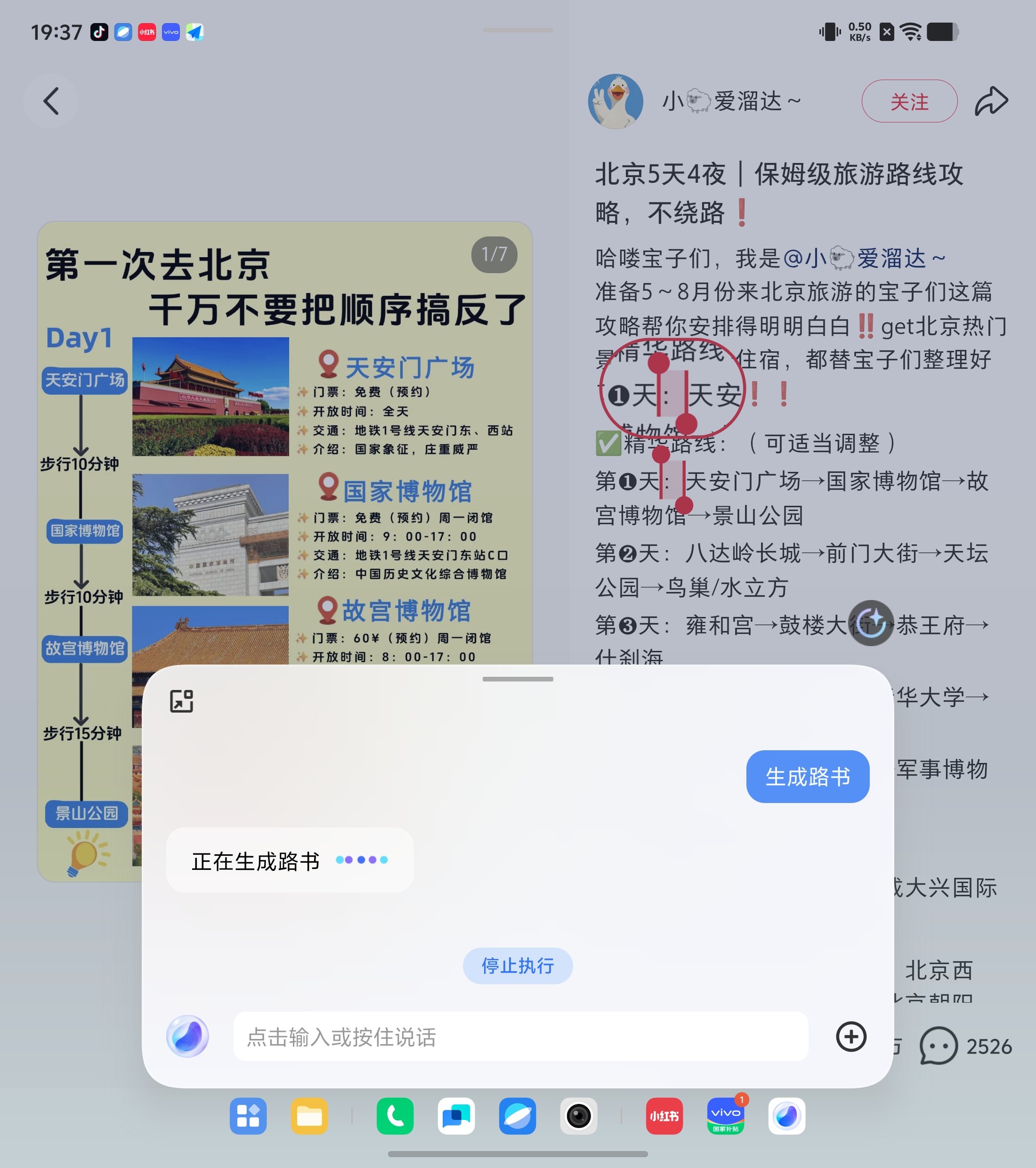This screenshot has width=1036, height=1168.
Task: Tap 停止执行 to stop generation
Action: [x=517, y=965]
